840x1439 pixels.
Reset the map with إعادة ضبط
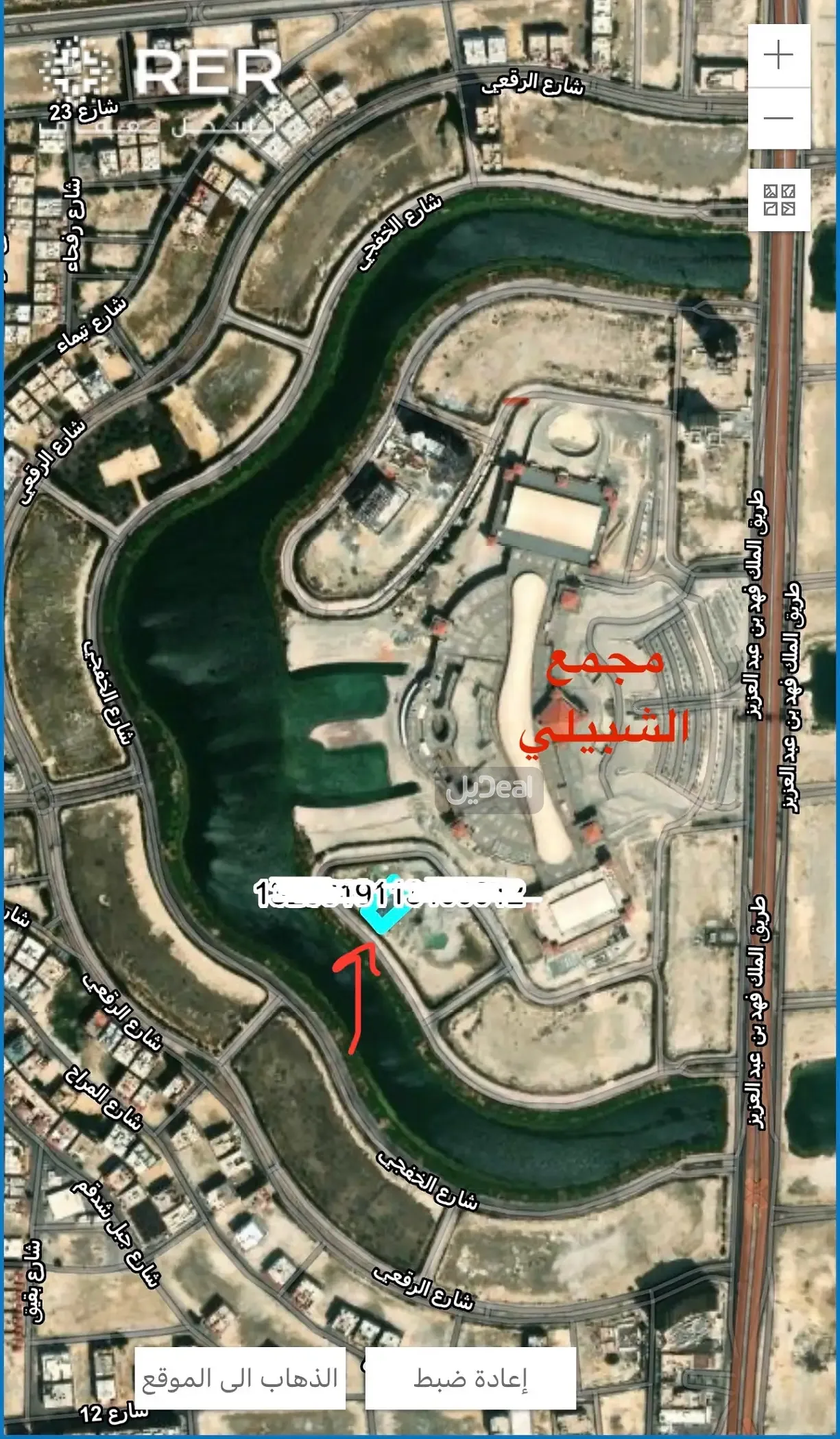470,1379
